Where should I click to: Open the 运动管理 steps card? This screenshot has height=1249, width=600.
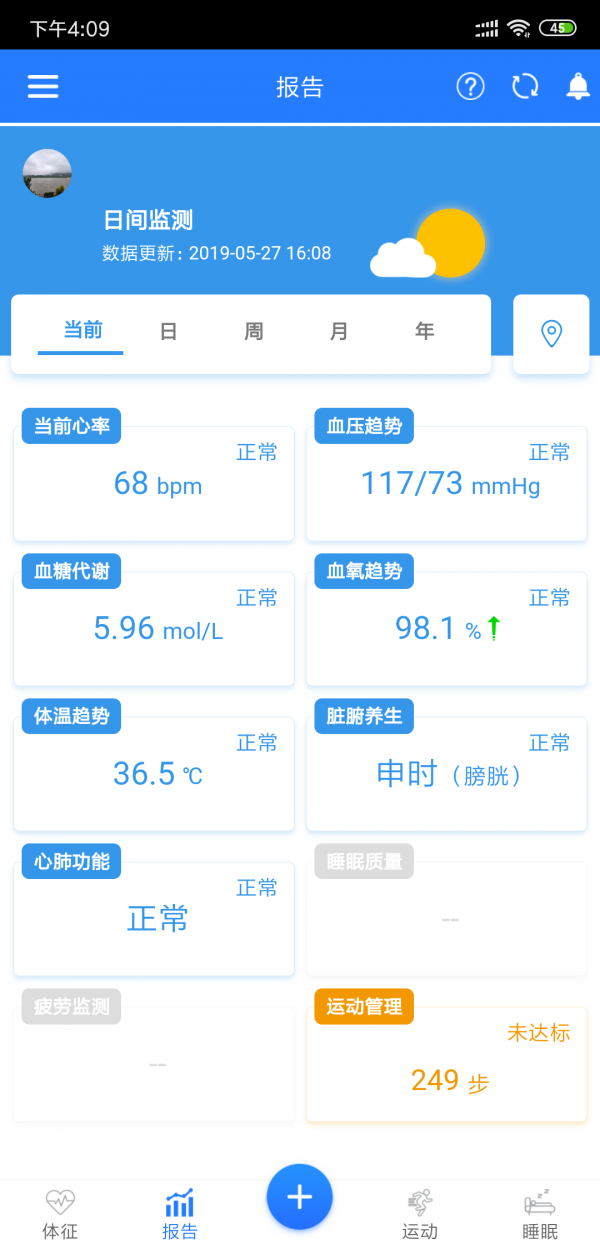coord(447,1064)
